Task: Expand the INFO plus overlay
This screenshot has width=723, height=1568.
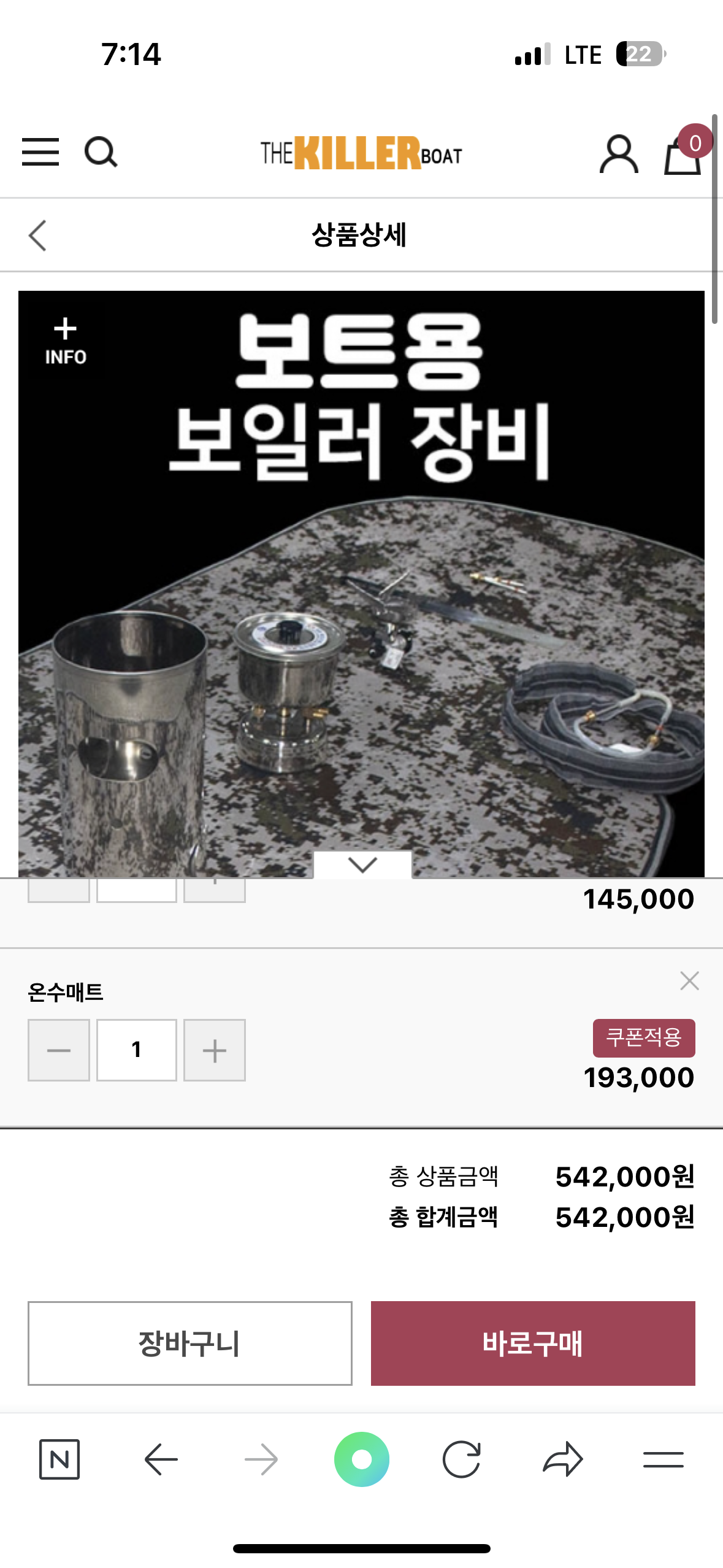Action: tap(66, 342)
